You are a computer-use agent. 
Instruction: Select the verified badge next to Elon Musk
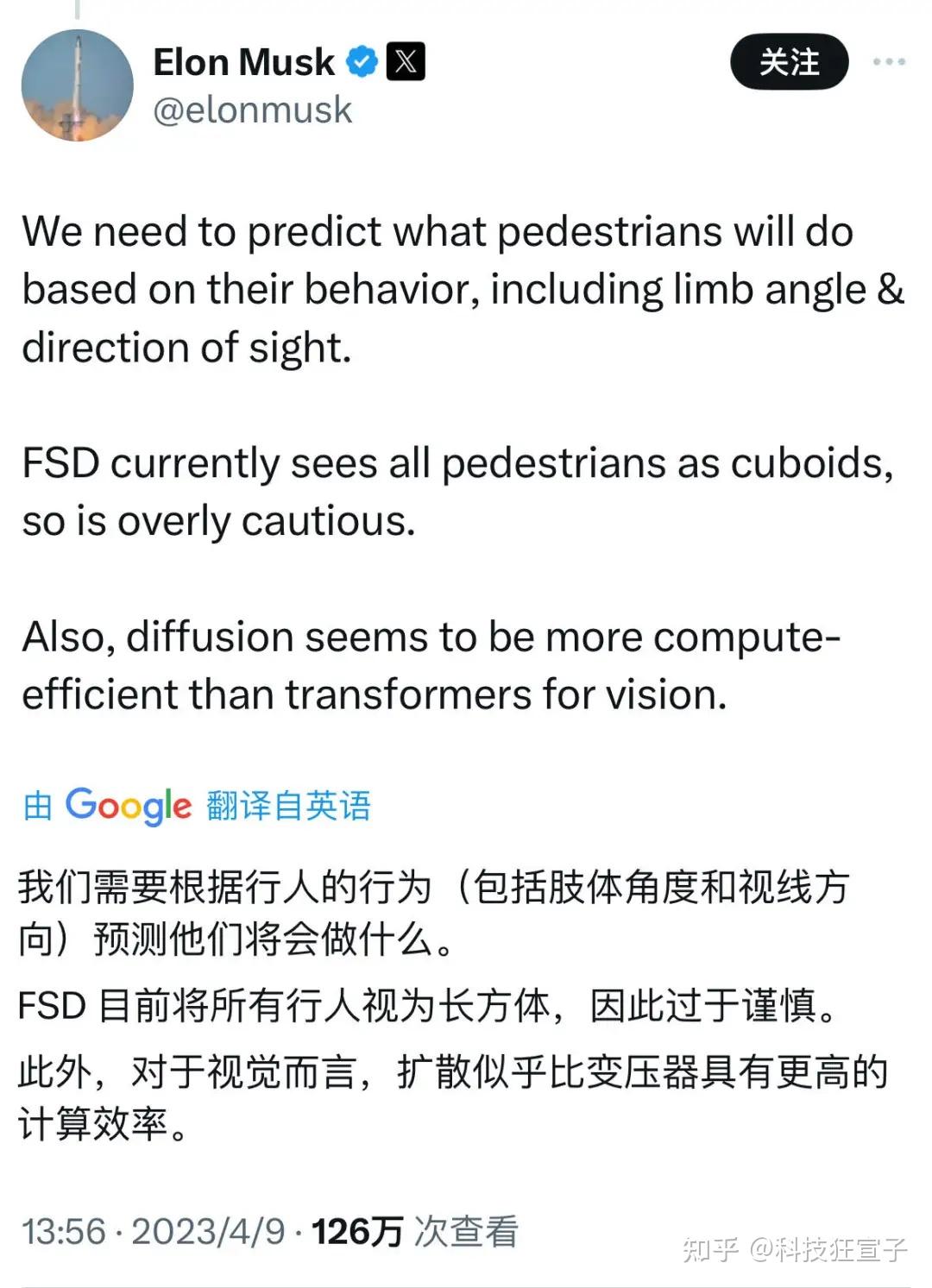359,60
